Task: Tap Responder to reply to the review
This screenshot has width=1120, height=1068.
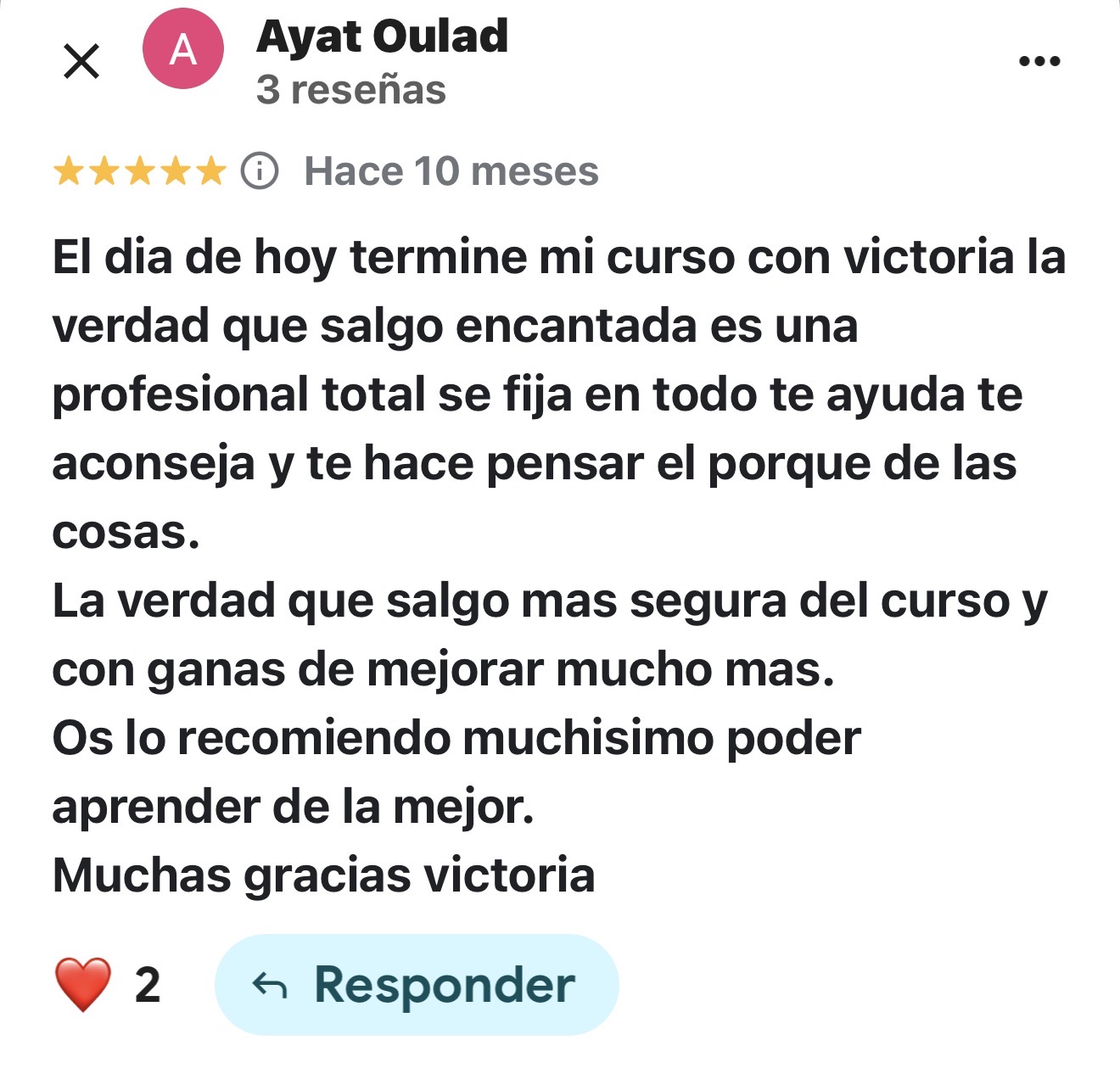Action: click(416, 985)
